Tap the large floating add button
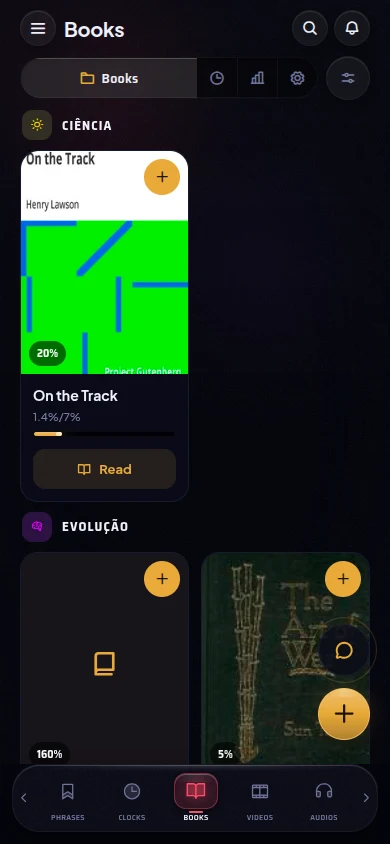Image resolution: width=390 pixels, height=844 pixels. [x=344, y=714]
